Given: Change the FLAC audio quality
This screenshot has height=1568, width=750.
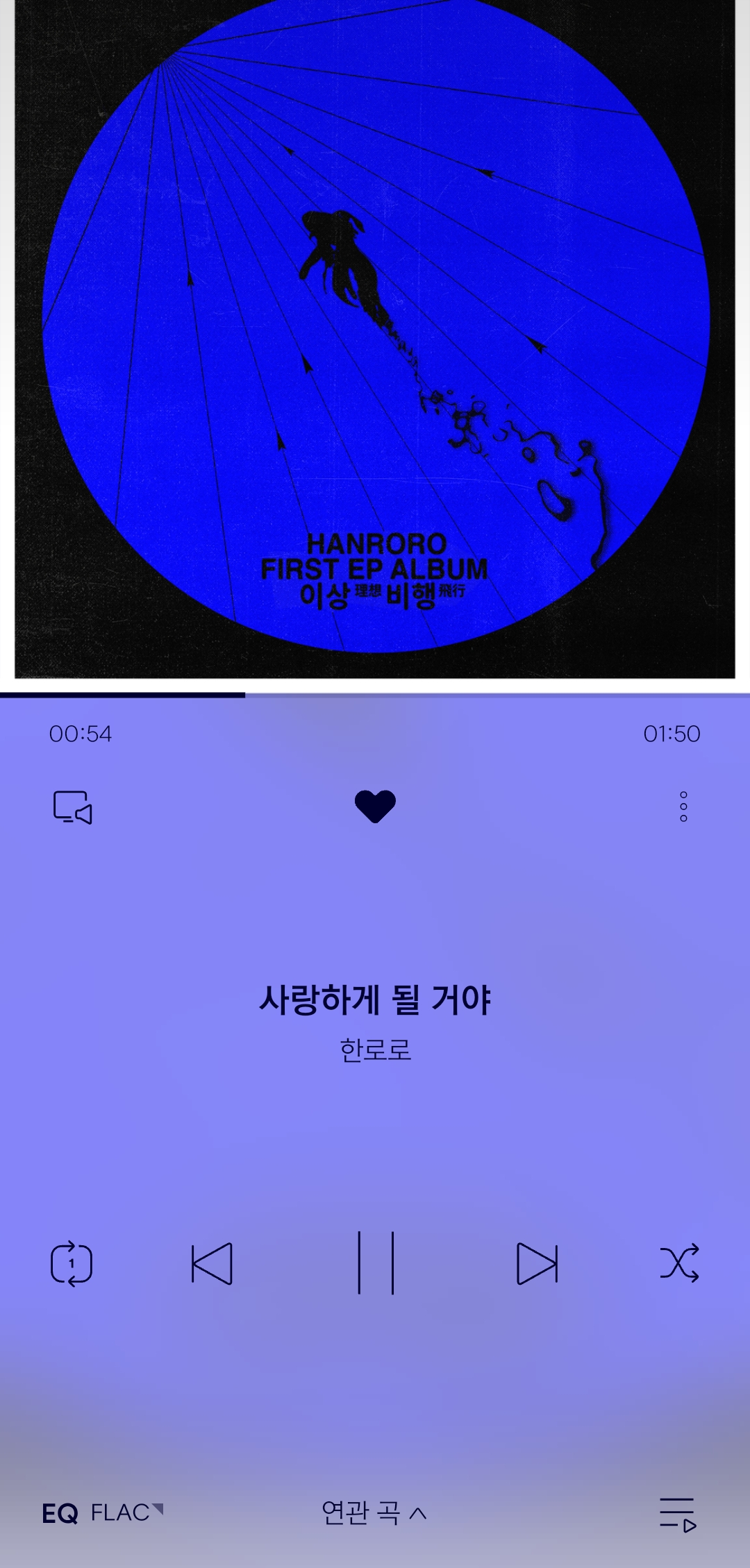Looking at the screenshot, I should [x=126, y=1512].
